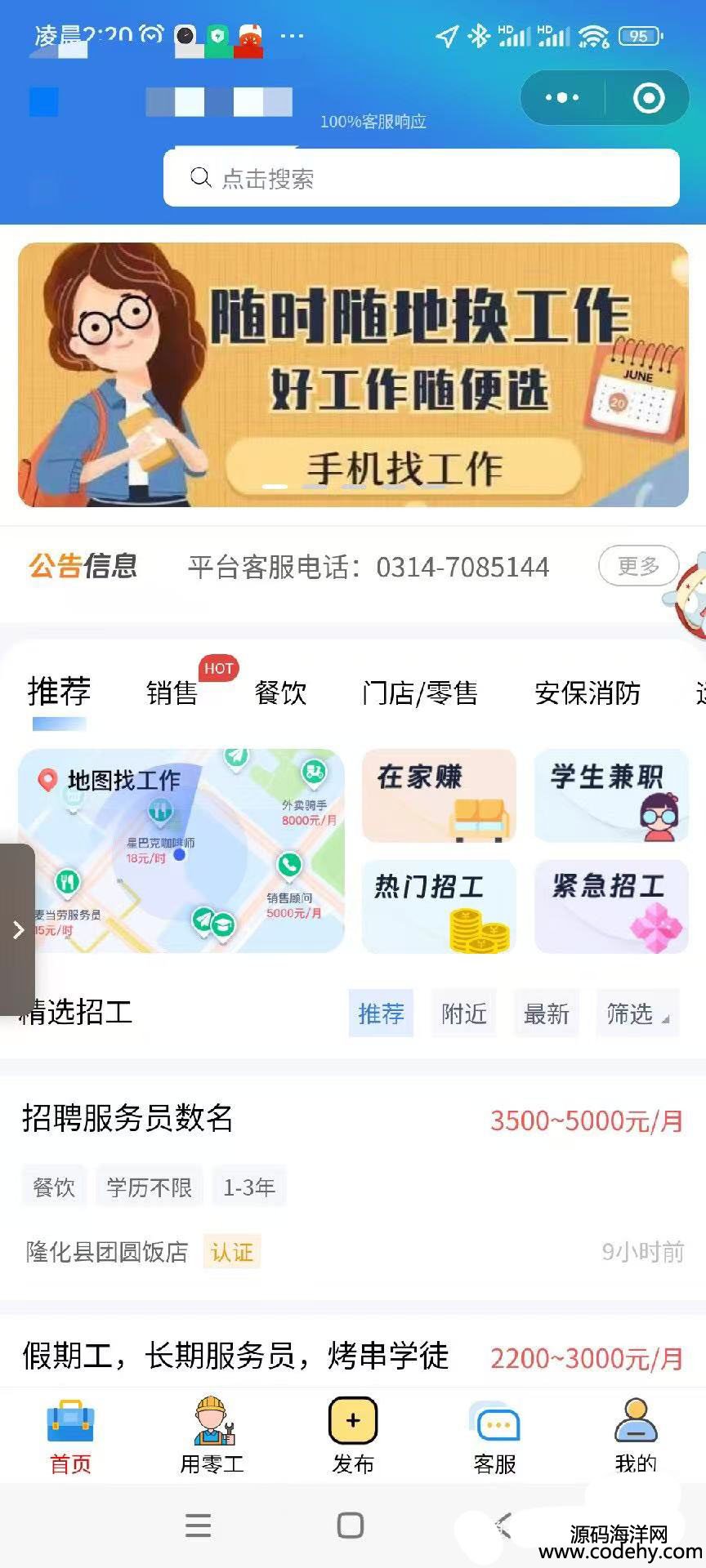The height and width of the screenshot is (1568, 706).
Task: Select the 安保消防 category tab
Action: [587, 693]
